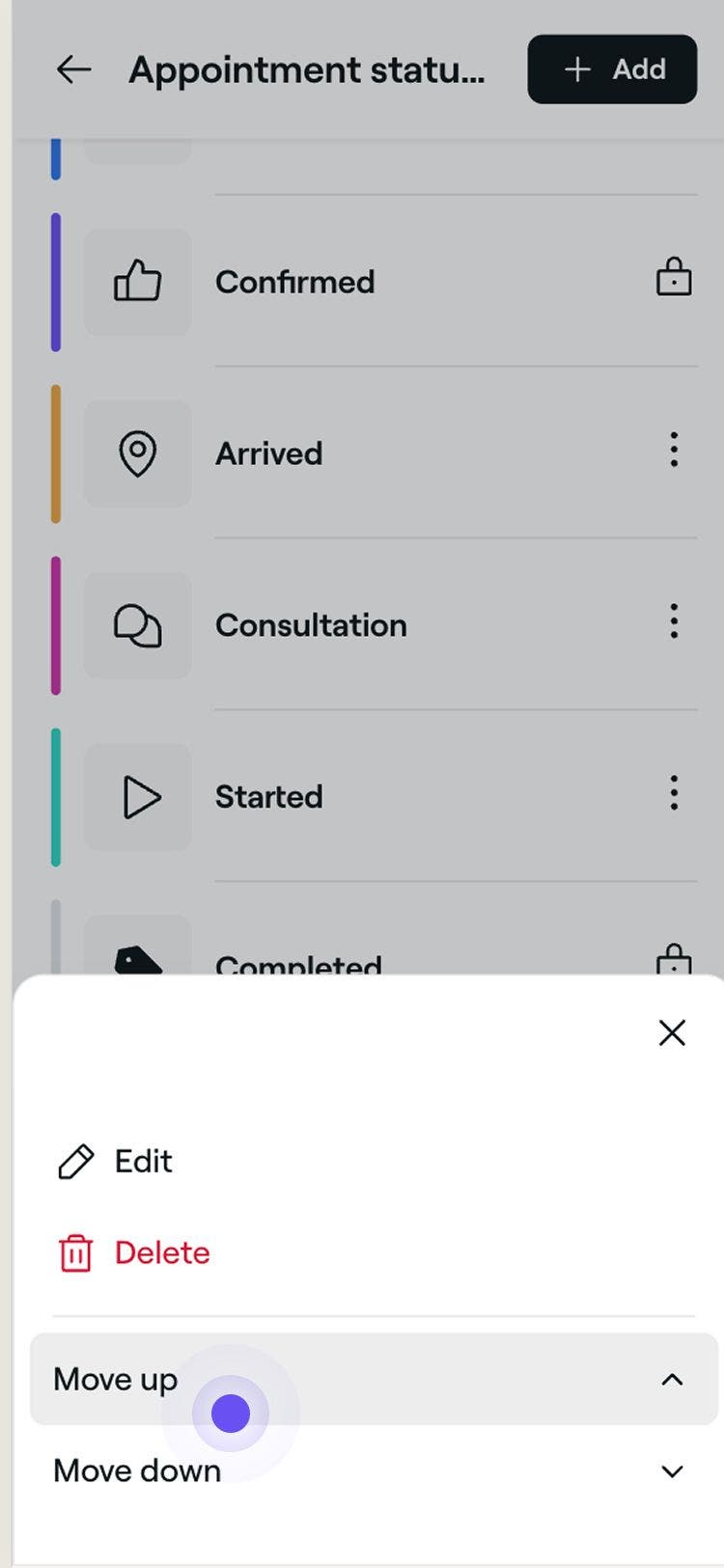
Task: Tap the Add button
Action: point(612,69)
